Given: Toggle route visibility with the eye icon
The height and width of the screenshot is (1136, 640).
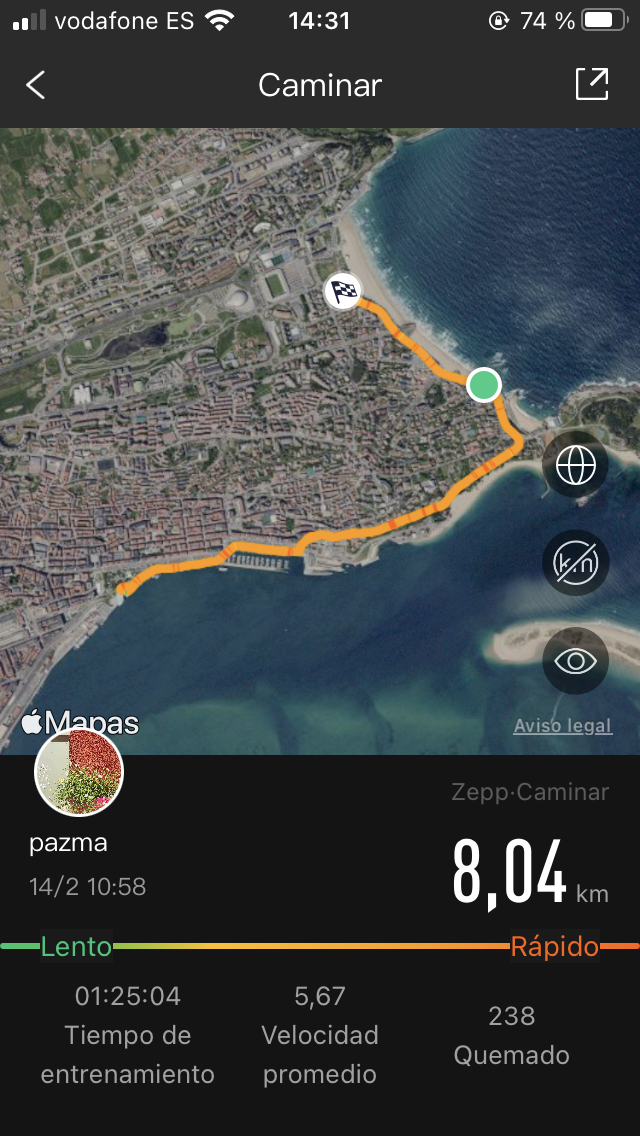Looking at the screenshot, I should [x=575, y=661].
